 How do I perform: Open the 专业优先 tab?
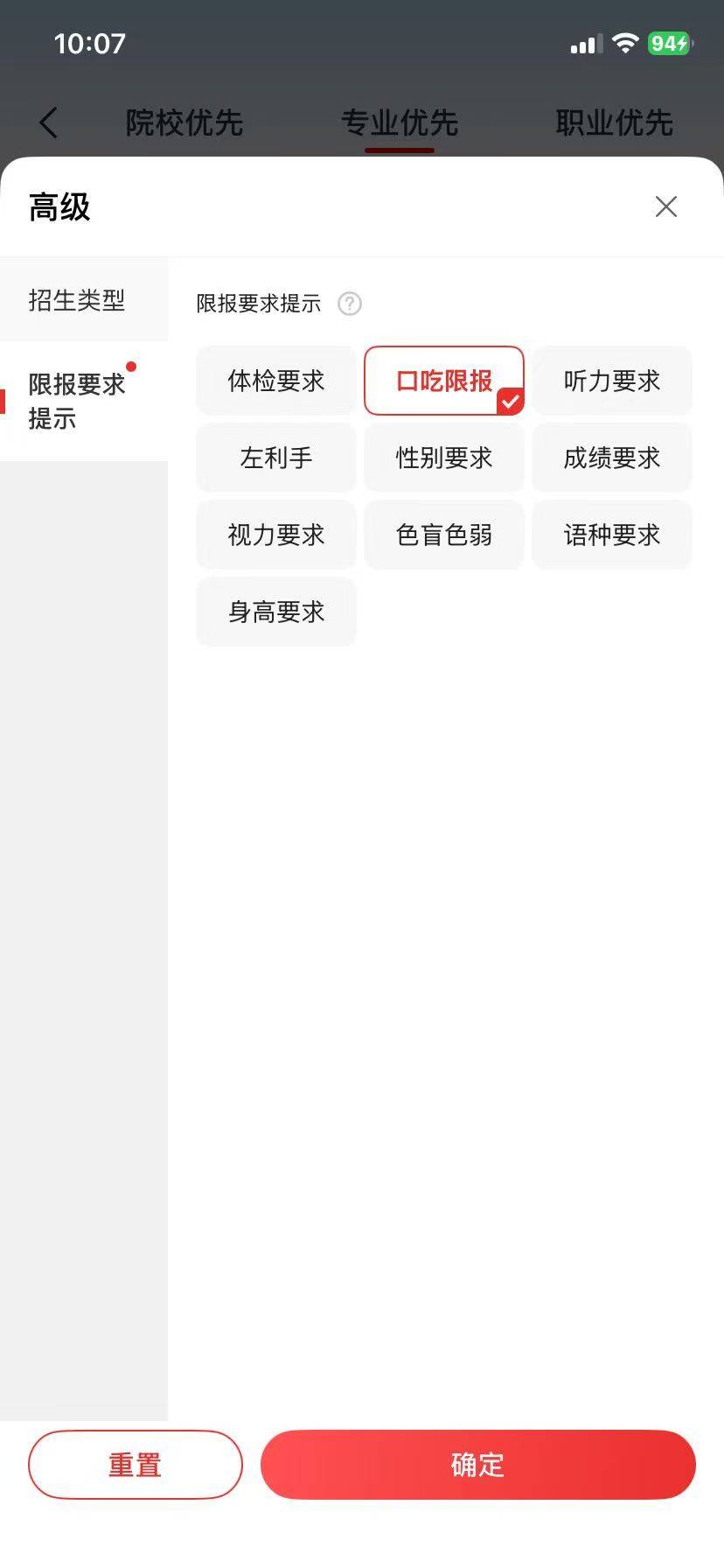400,122
